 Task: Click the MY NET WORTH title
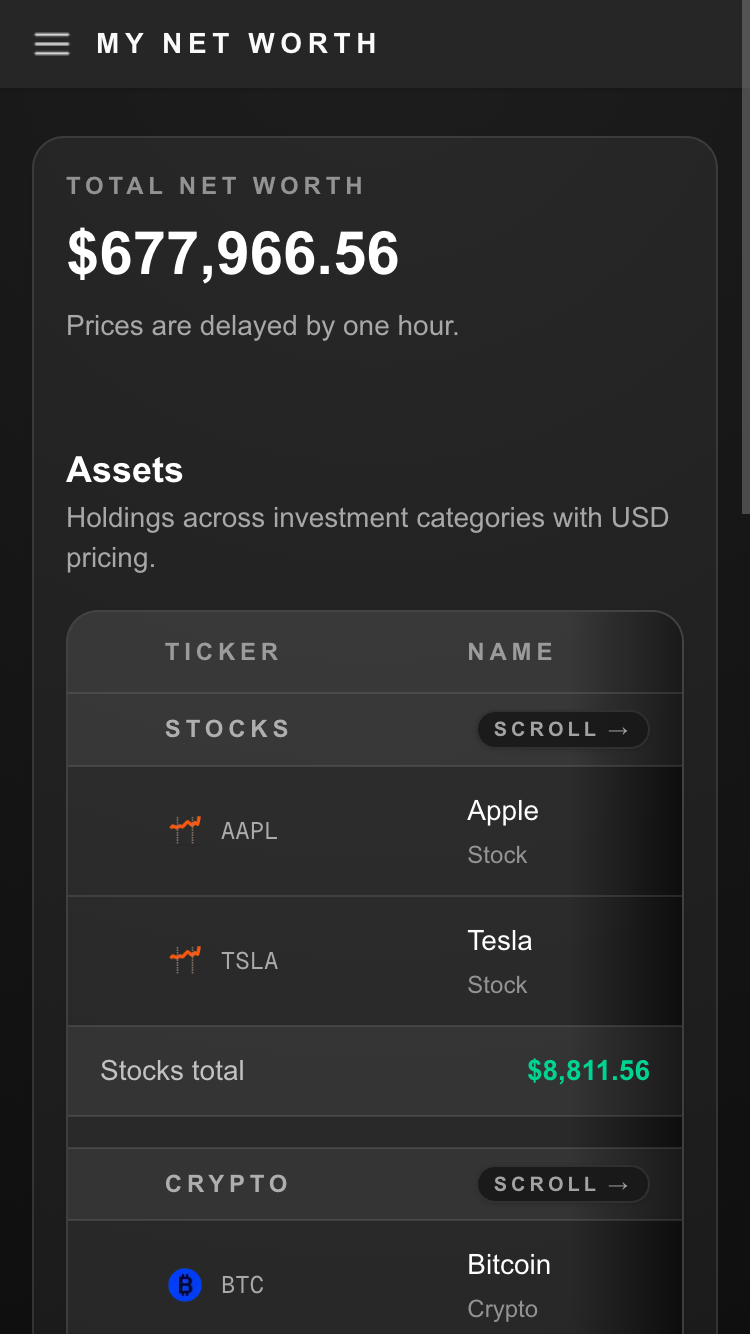[x=237, y=43]
